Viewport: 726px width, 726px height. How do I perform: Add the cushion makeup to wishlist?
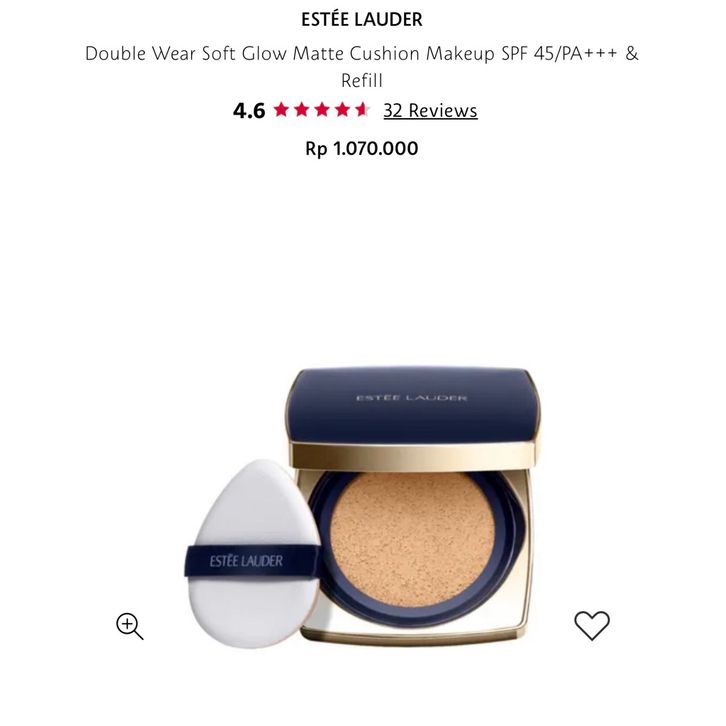coord(591,626)
